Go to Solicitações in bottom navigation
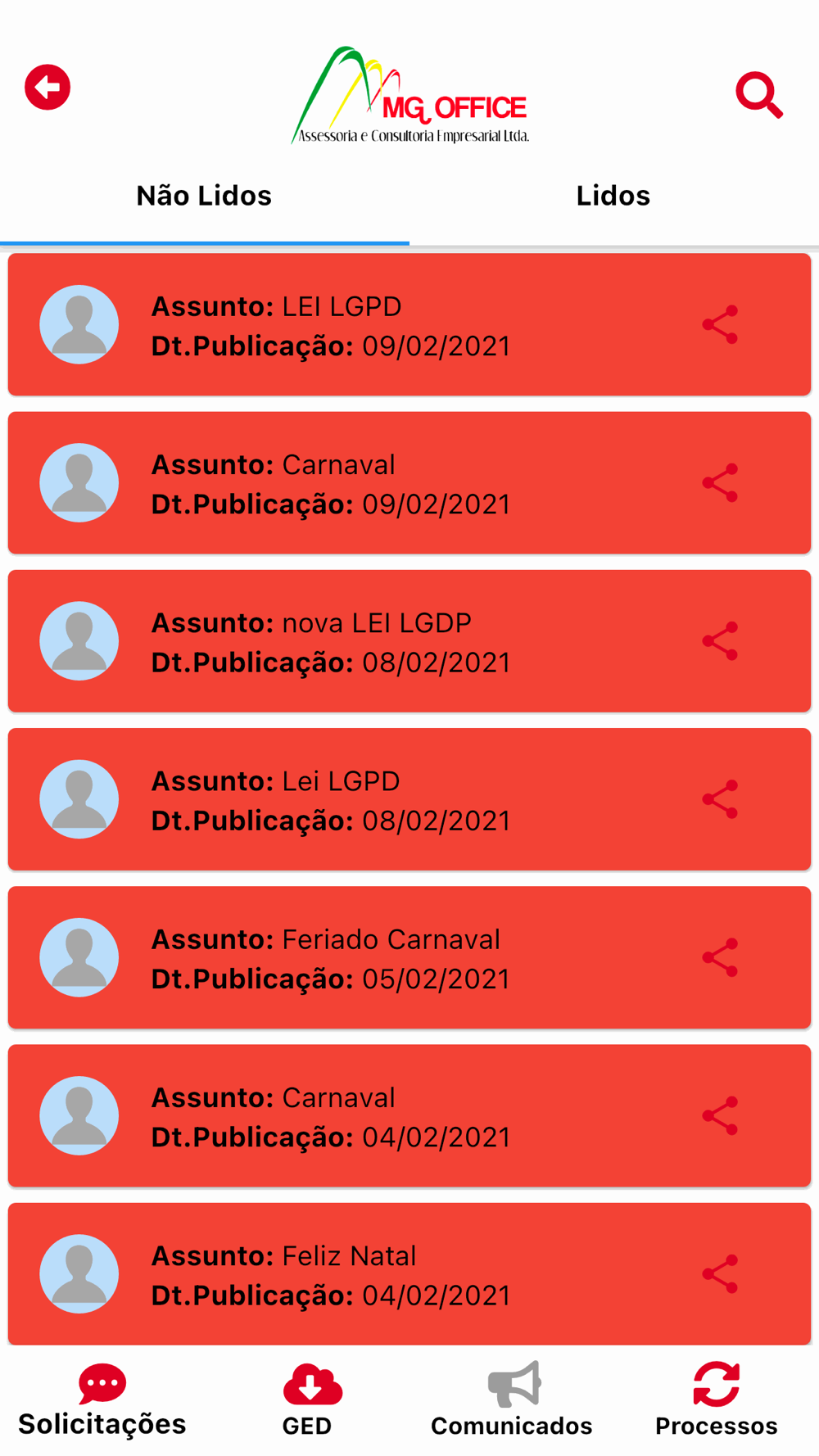The width and height of the screenshot is (819, 1456). 102,1400
